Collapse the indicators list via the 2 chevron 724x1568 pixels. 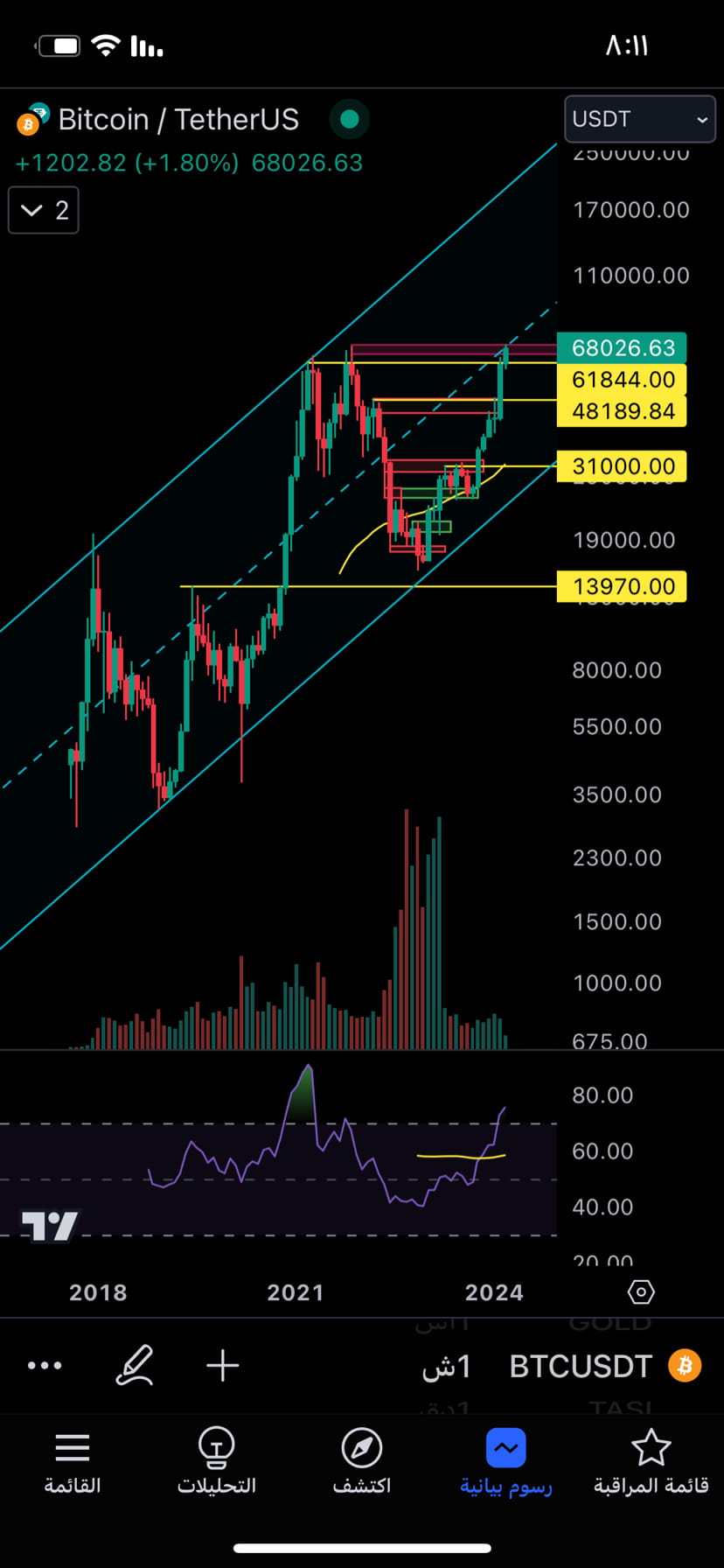43,210
